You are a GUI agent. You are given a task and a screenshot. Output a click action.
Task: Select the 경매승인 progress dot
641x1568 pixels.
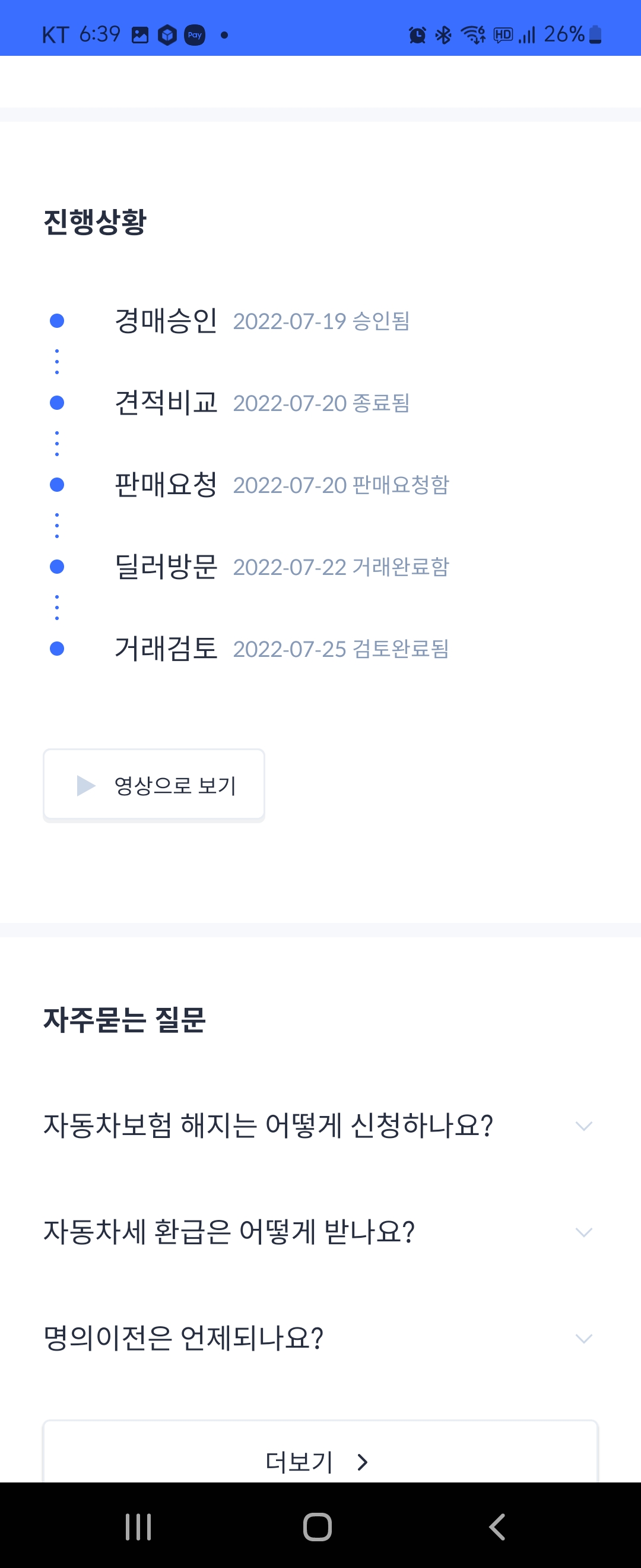pos(56,321)
